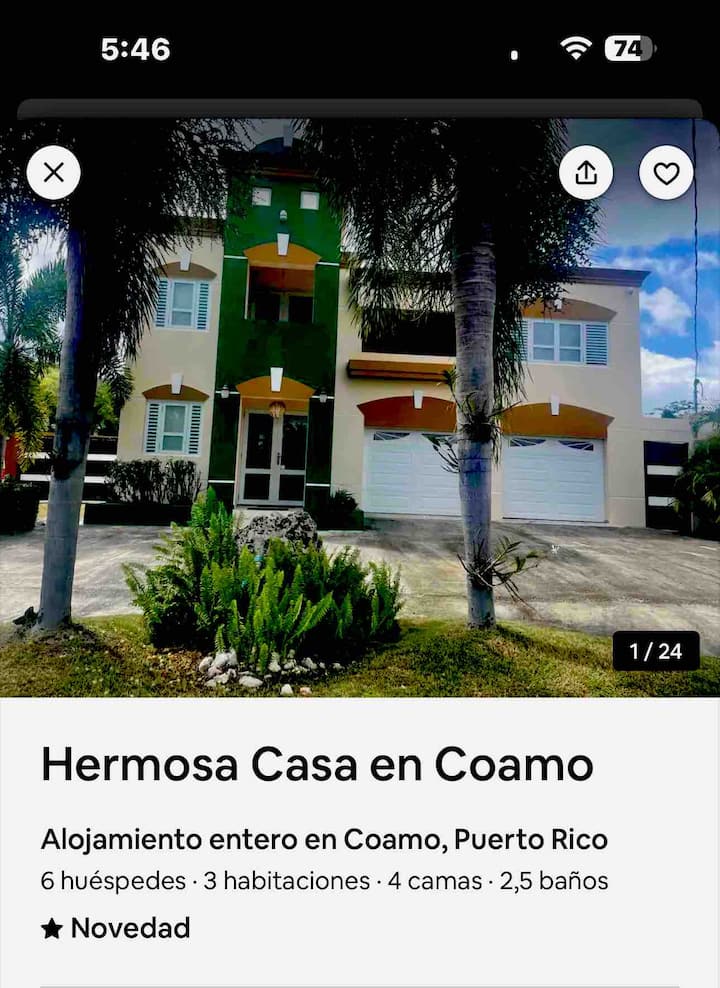Share this Coamo house listing
720x988 pixels.
(586, 173)
